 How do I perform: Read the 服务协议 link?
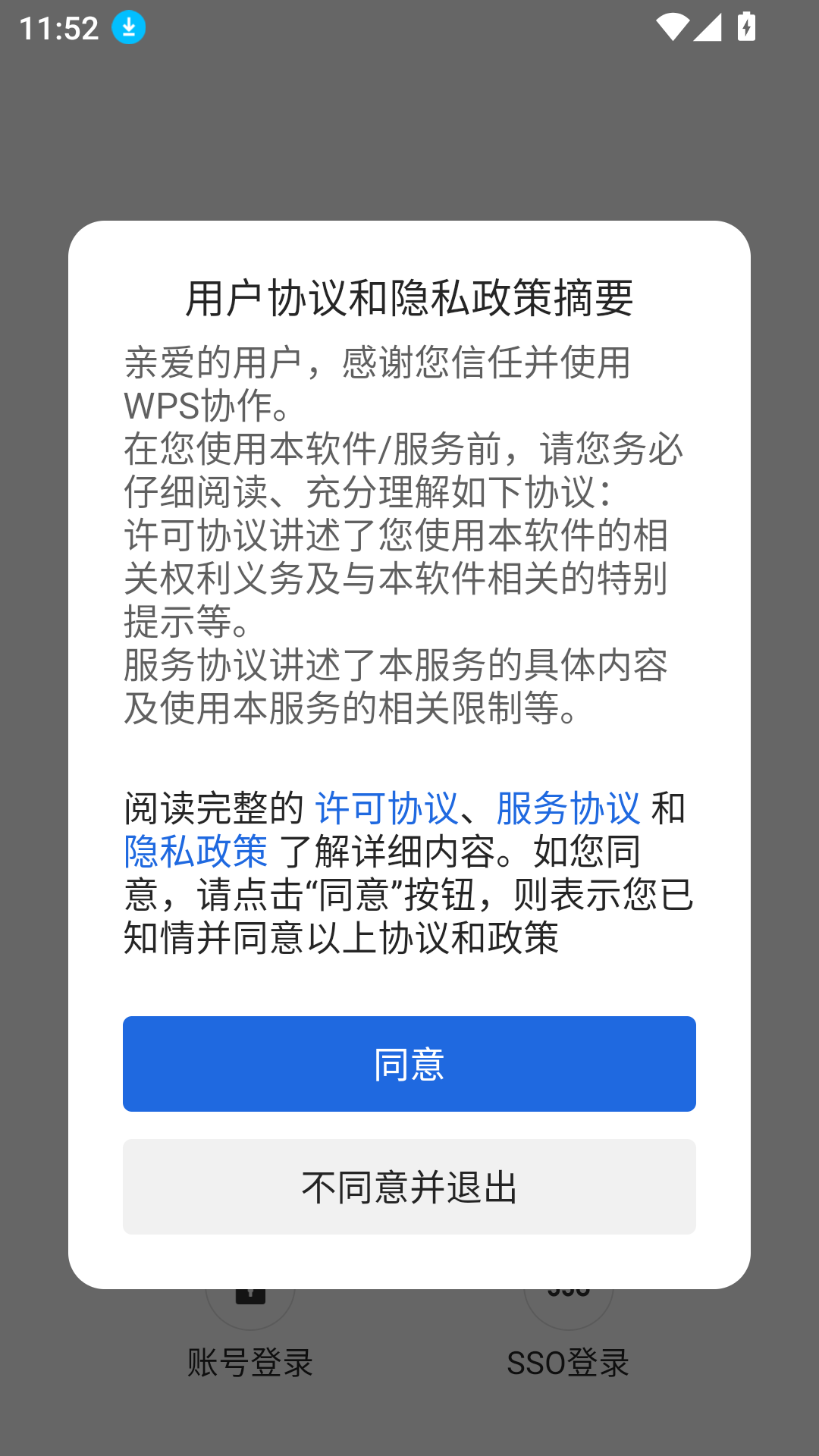tap(568, 808)
